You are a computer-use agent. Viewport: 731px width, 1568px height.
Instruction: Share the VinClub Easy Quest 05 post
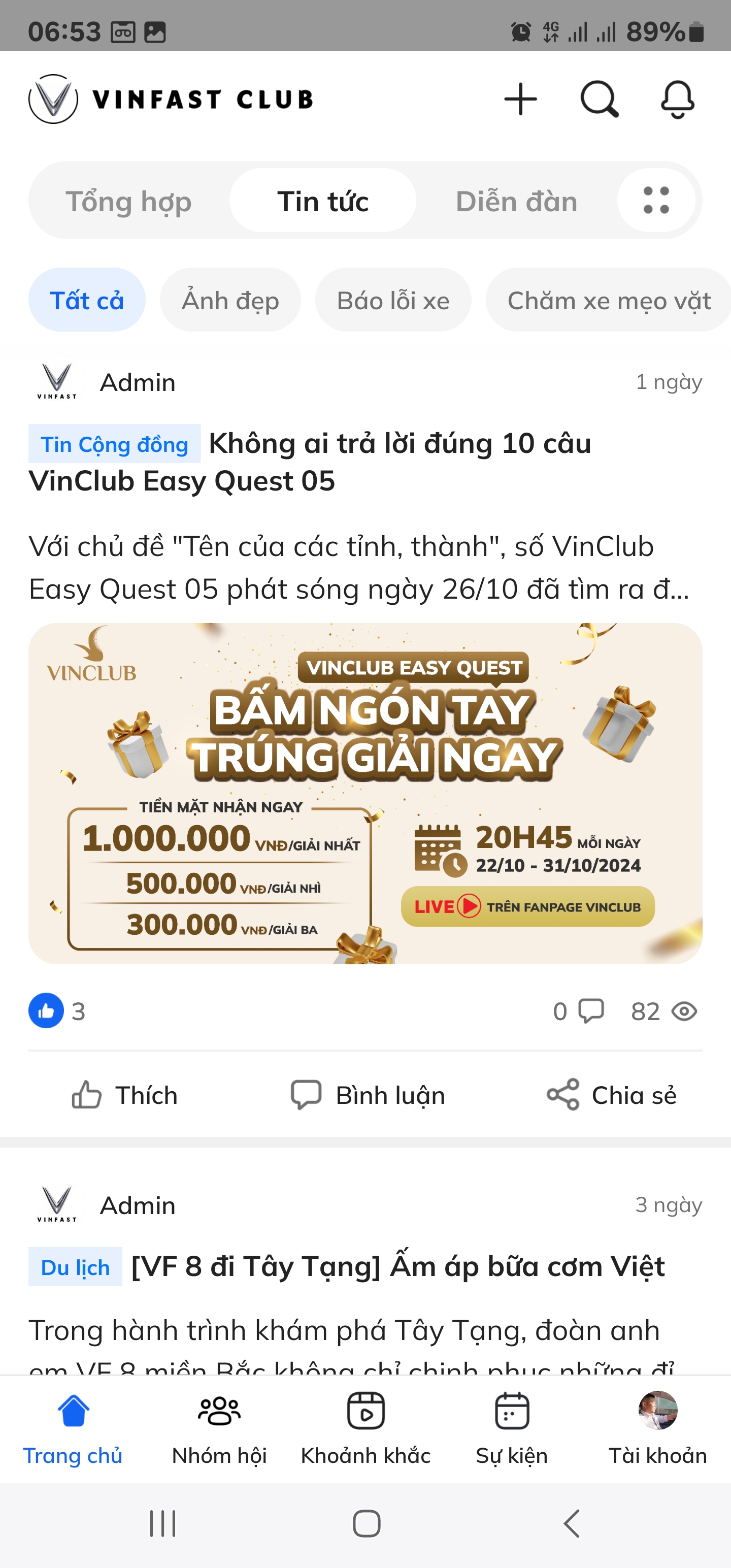tap(611, 1095)
